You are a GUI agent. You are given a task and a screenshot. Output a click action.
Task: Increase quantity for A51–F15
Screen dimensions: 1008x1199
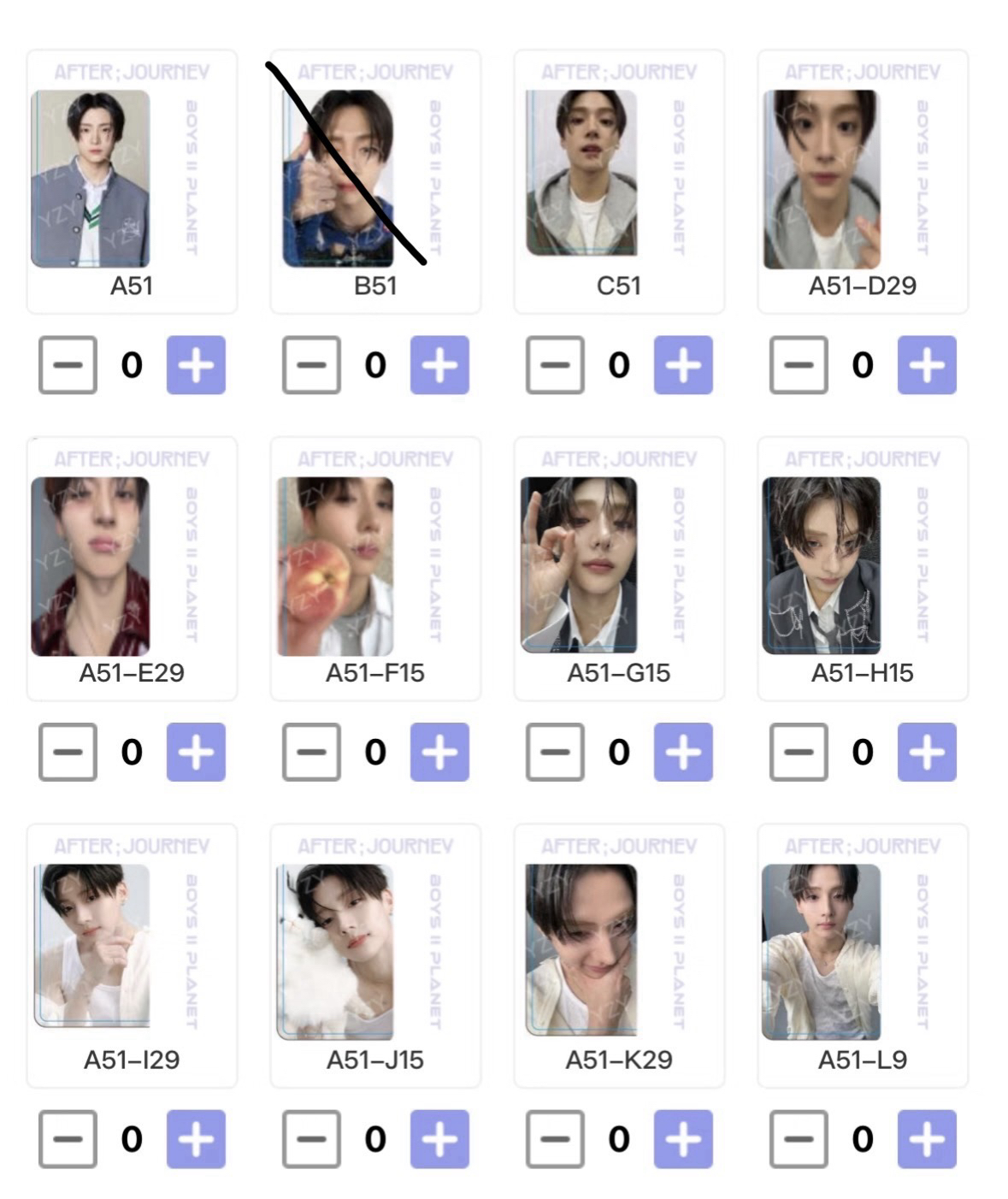coord(439,753)
